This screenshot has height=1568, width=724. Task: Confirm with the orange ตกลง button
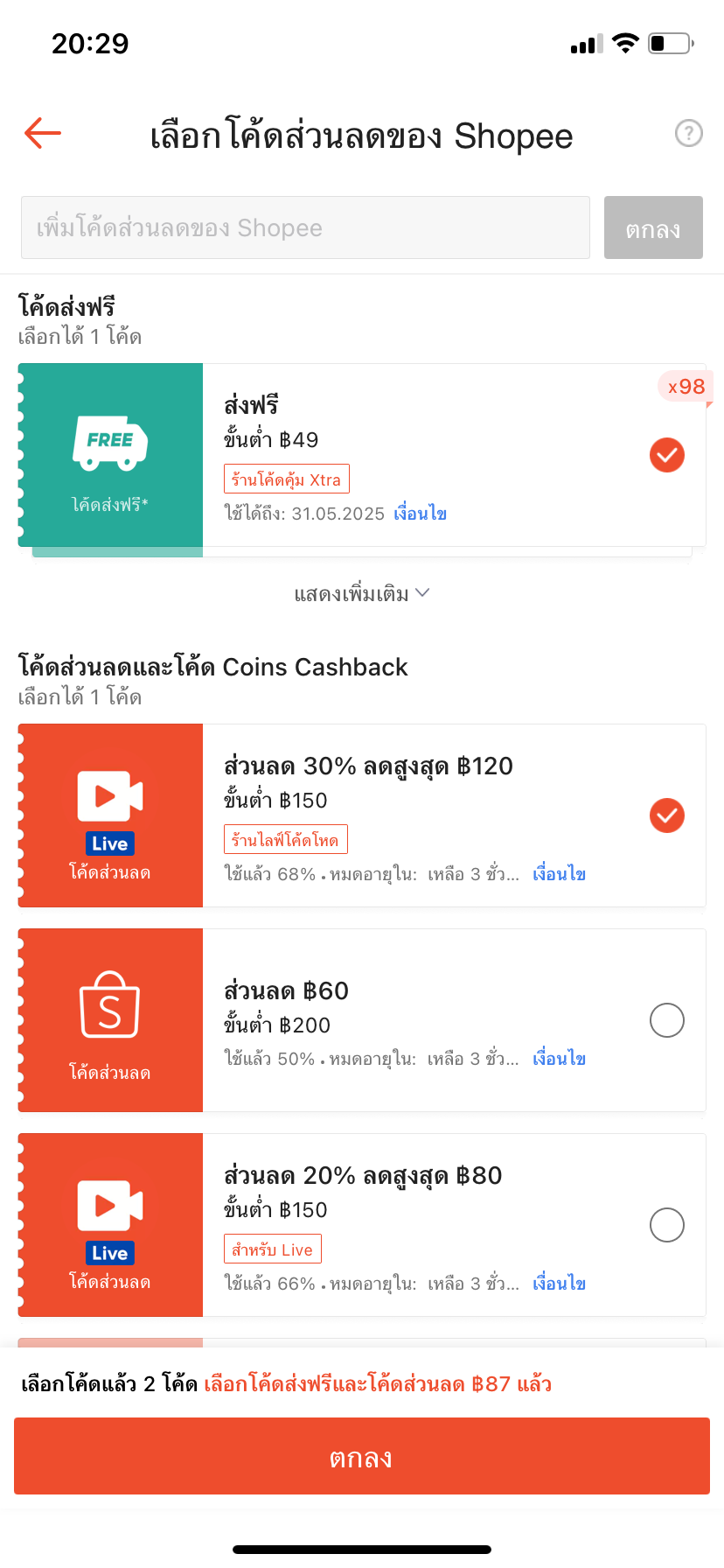coord(362,1456)
